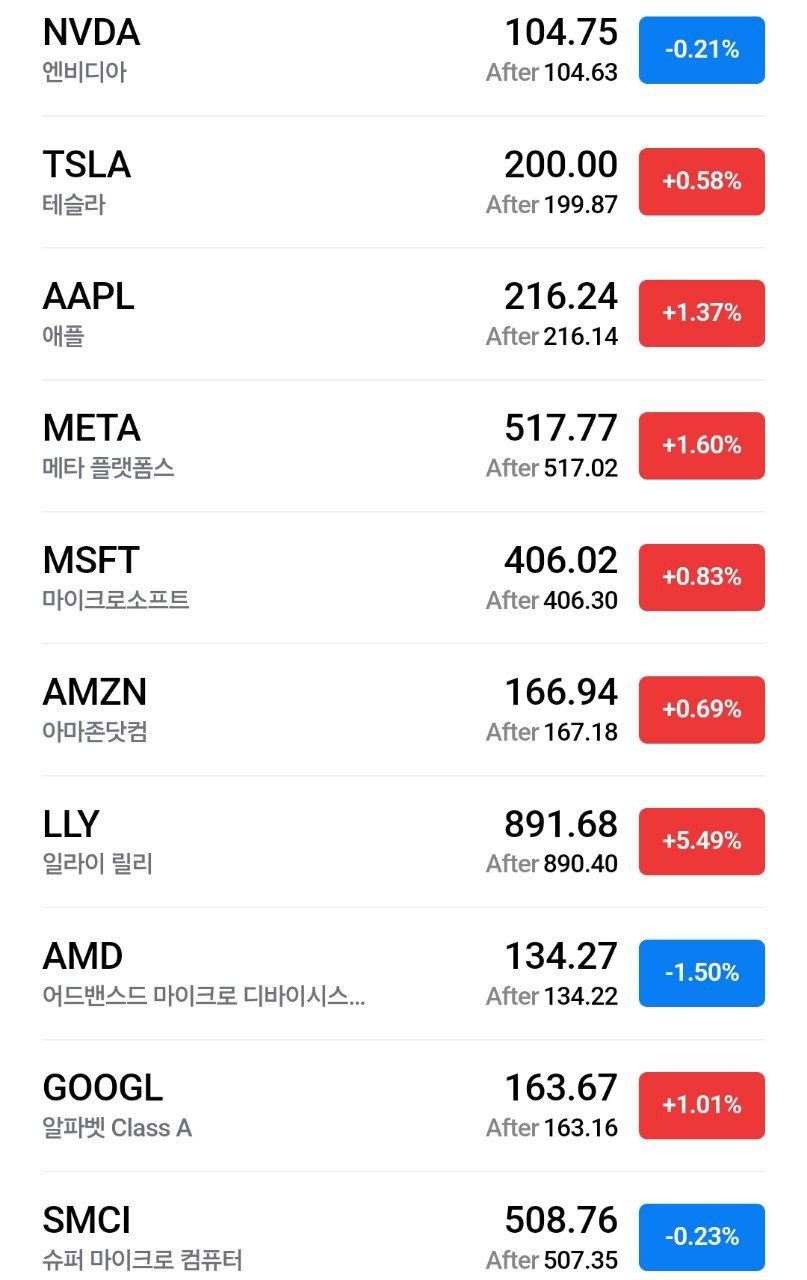Select the AAPL stock entry

403,314
